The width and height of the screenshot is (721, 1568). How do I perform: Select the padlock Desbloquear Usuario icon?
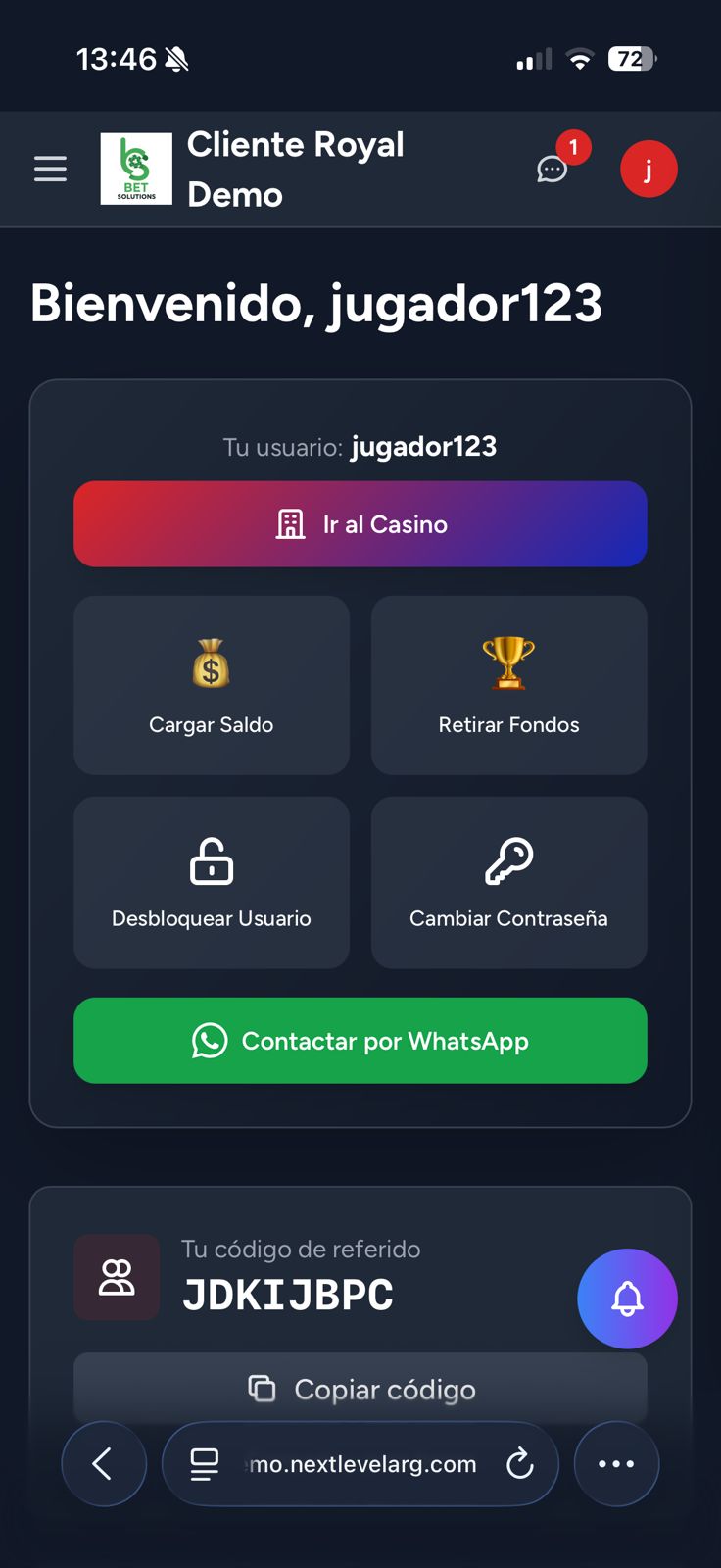point(211,861)
